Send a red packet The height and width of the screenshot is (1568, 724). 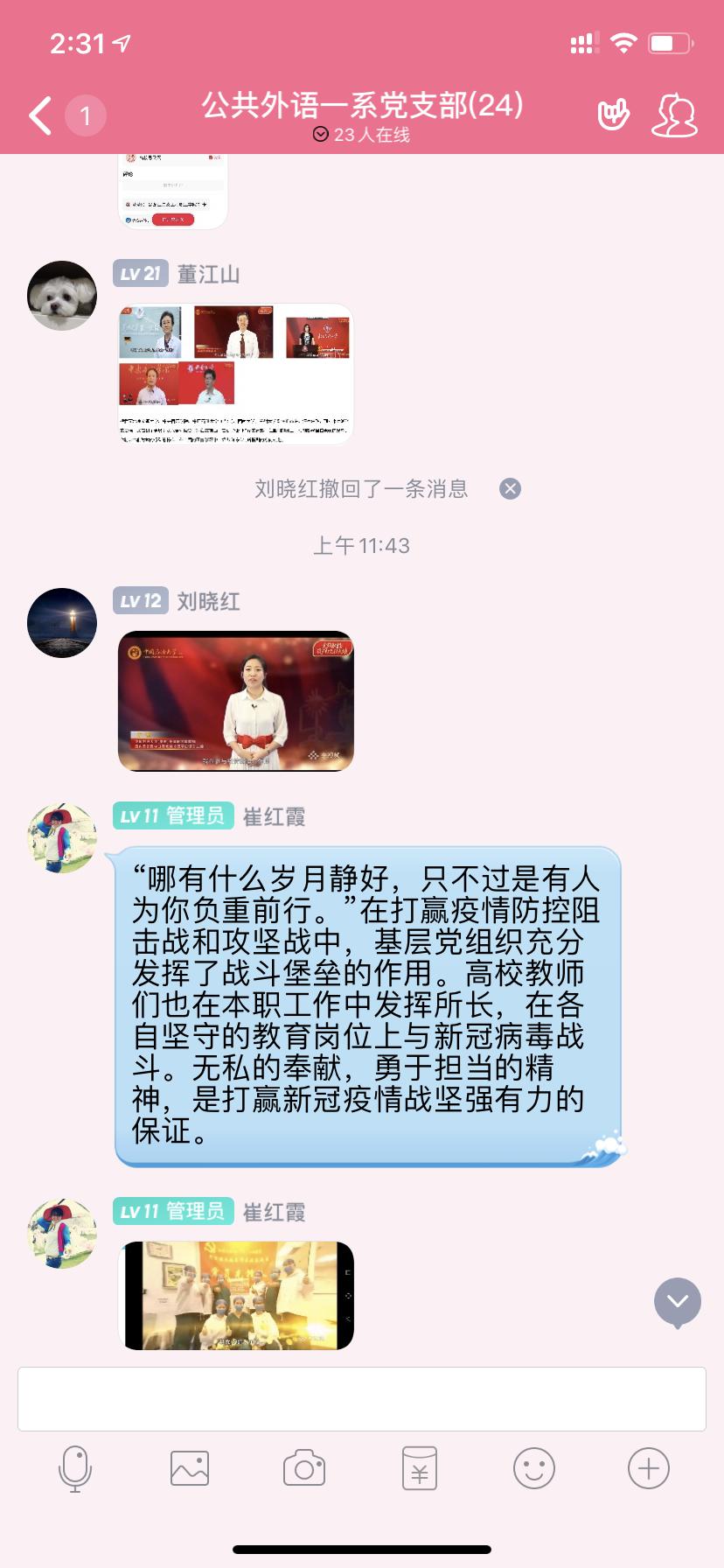[420, 1468]
